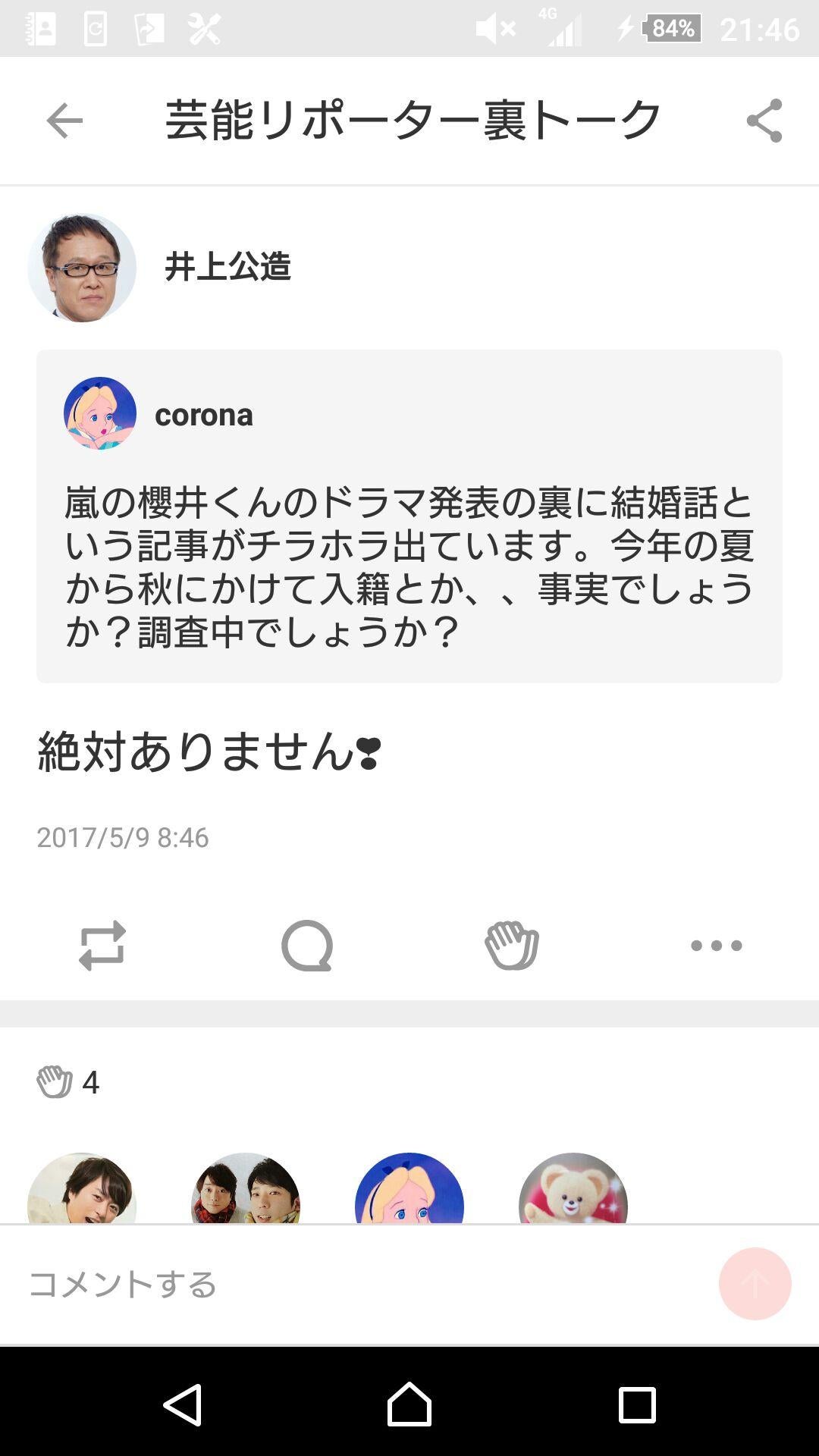Tap the share icon for this post
Screen dimensions: 819x1456
pyautogui.click(x=766, y=121)
